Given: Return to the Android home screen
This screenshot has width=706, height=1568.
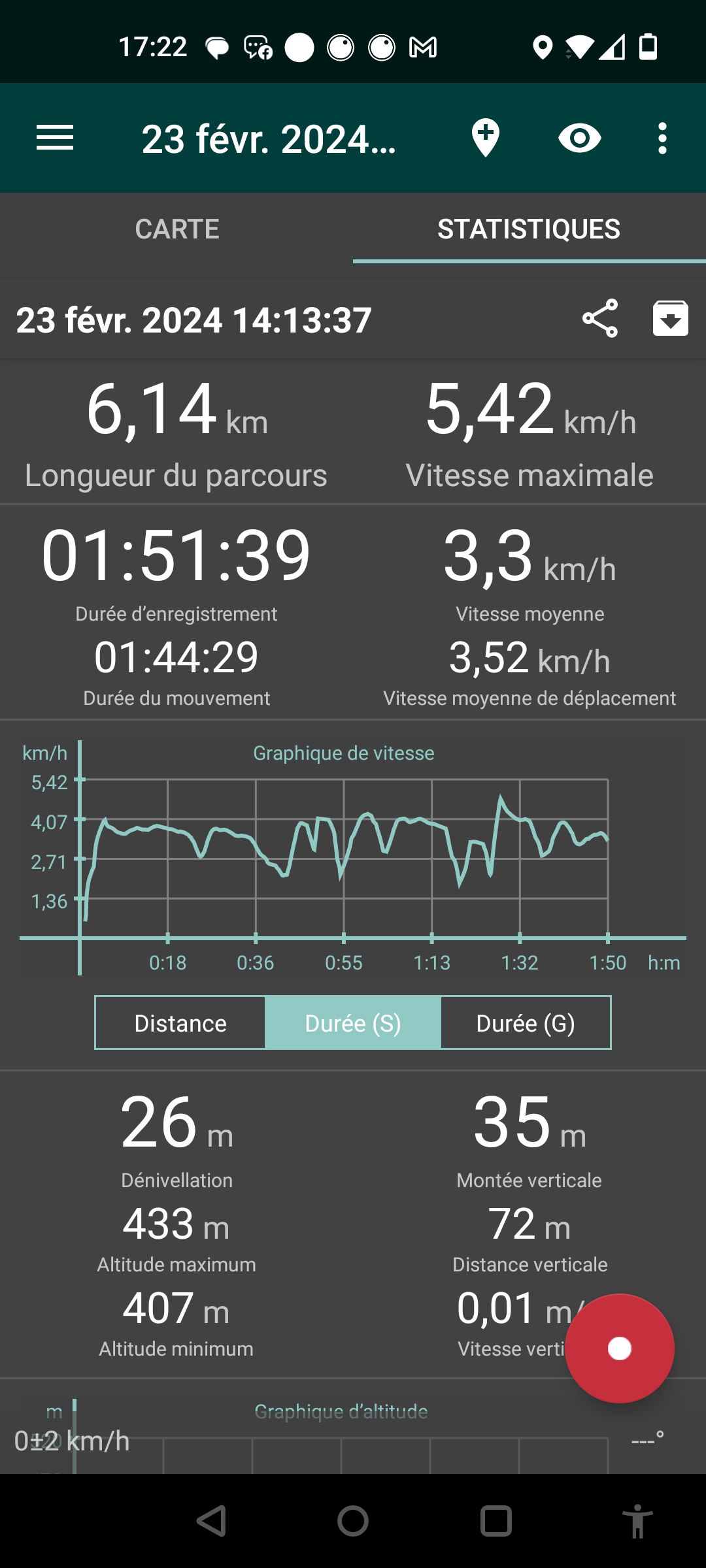Looking at the screenshot, I should point(353,1521).
